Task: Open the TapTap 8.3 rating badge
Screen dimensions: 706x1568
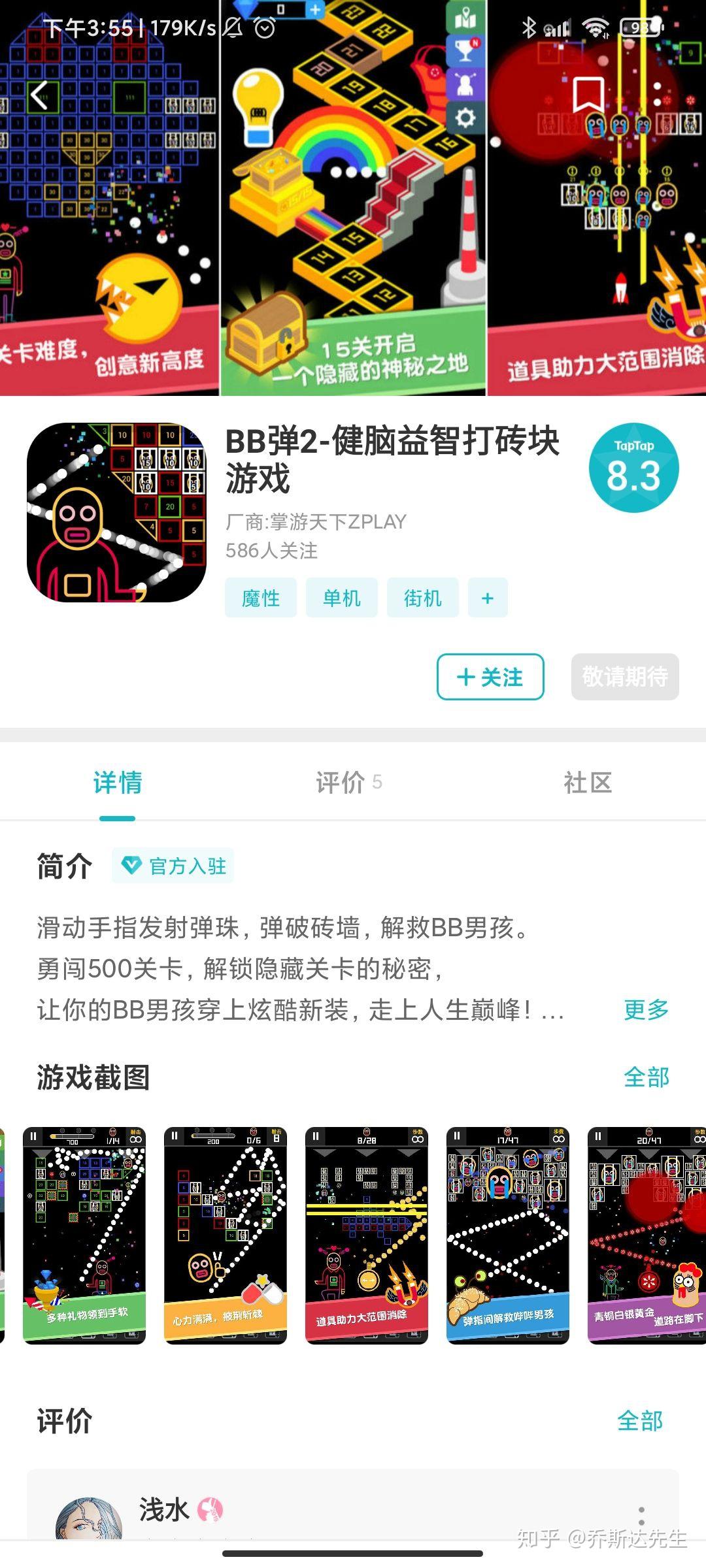Action: (x=633, y=468)
